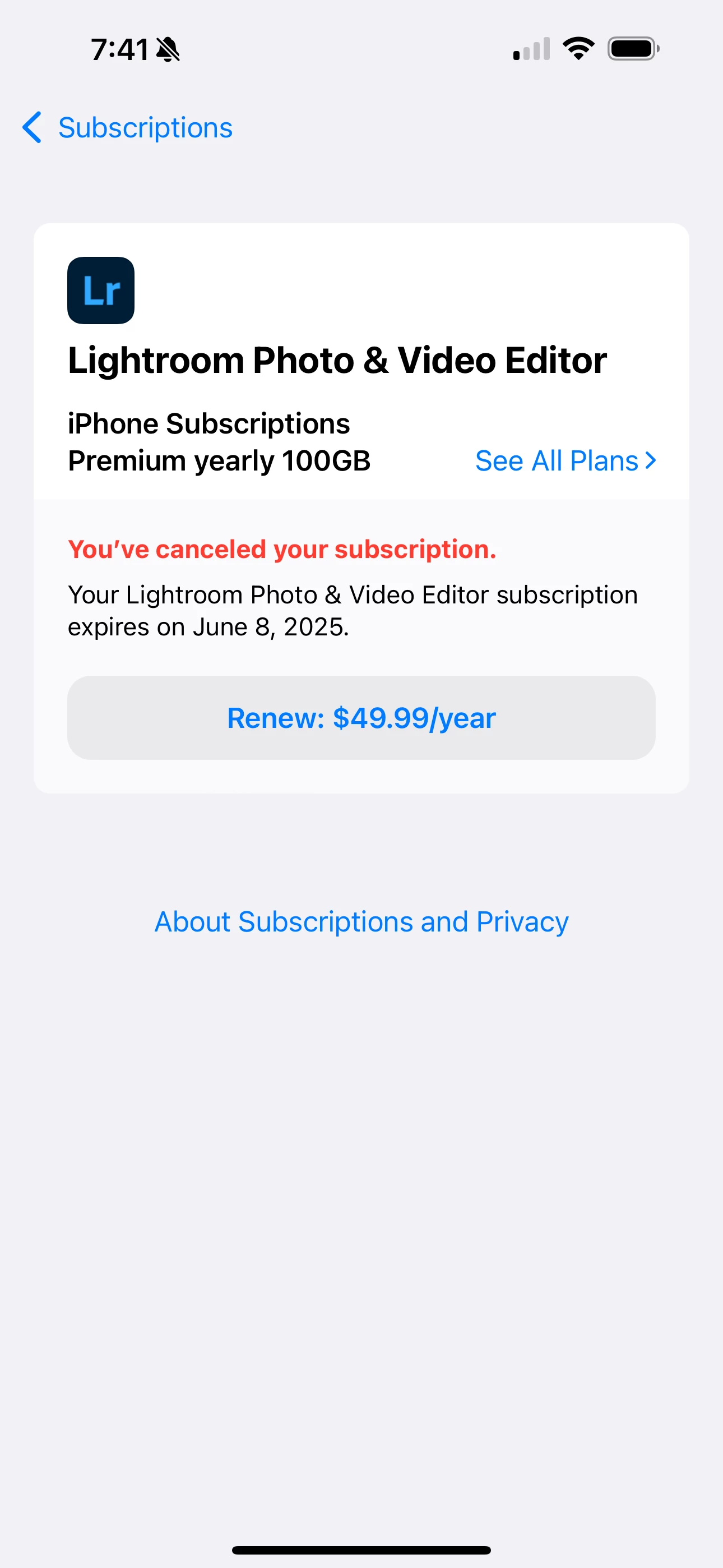Open See All Plans

pos(566,461)
